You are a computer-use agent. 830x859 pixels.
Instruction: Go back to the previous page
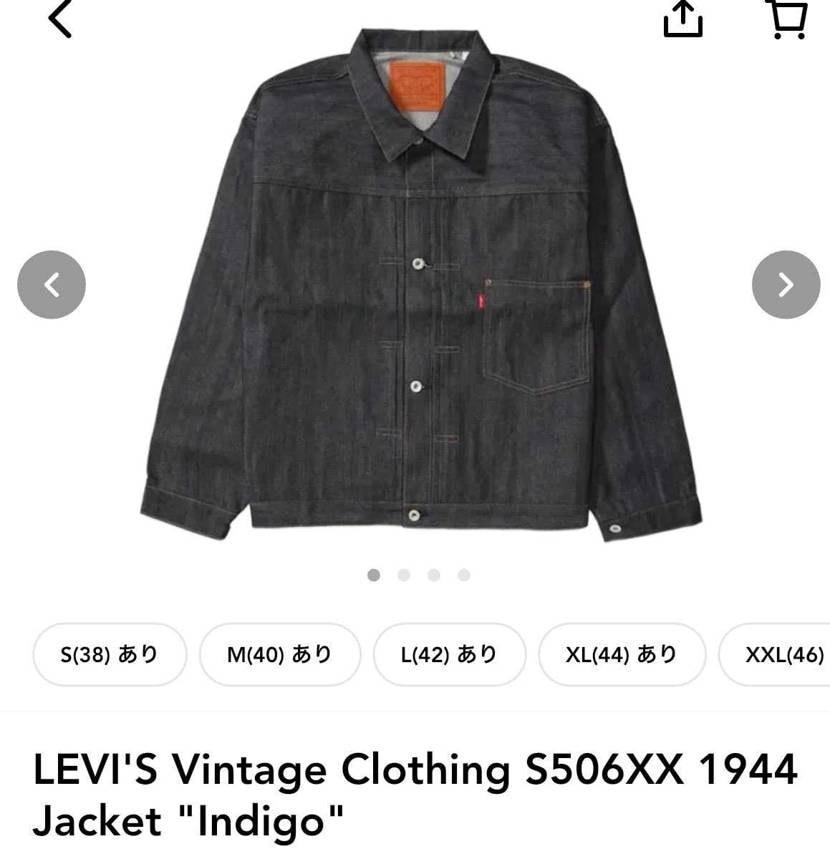point(60,18)
